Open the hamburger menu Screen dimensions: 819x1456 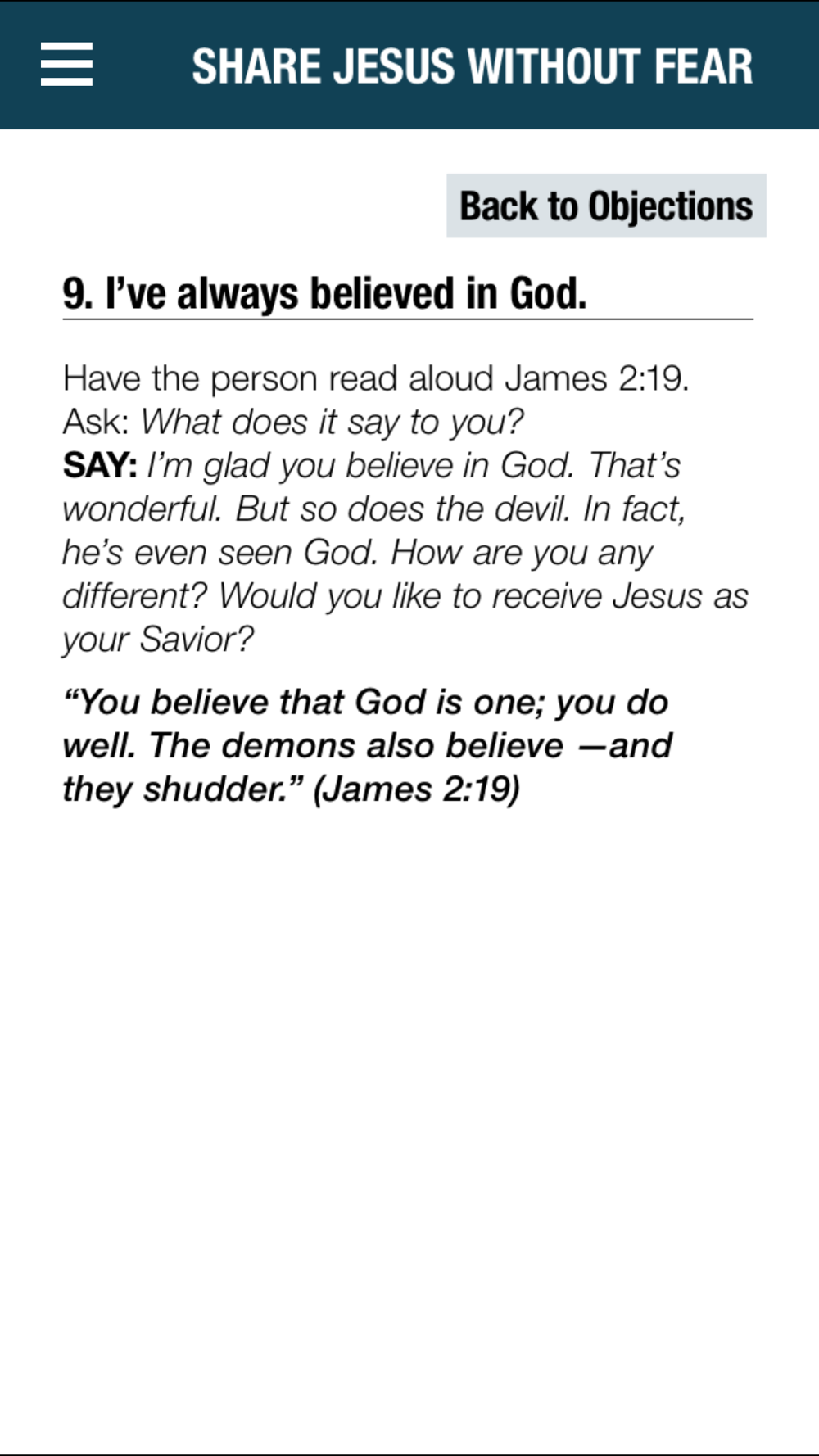pyautogui.click(x=66, y=65)
